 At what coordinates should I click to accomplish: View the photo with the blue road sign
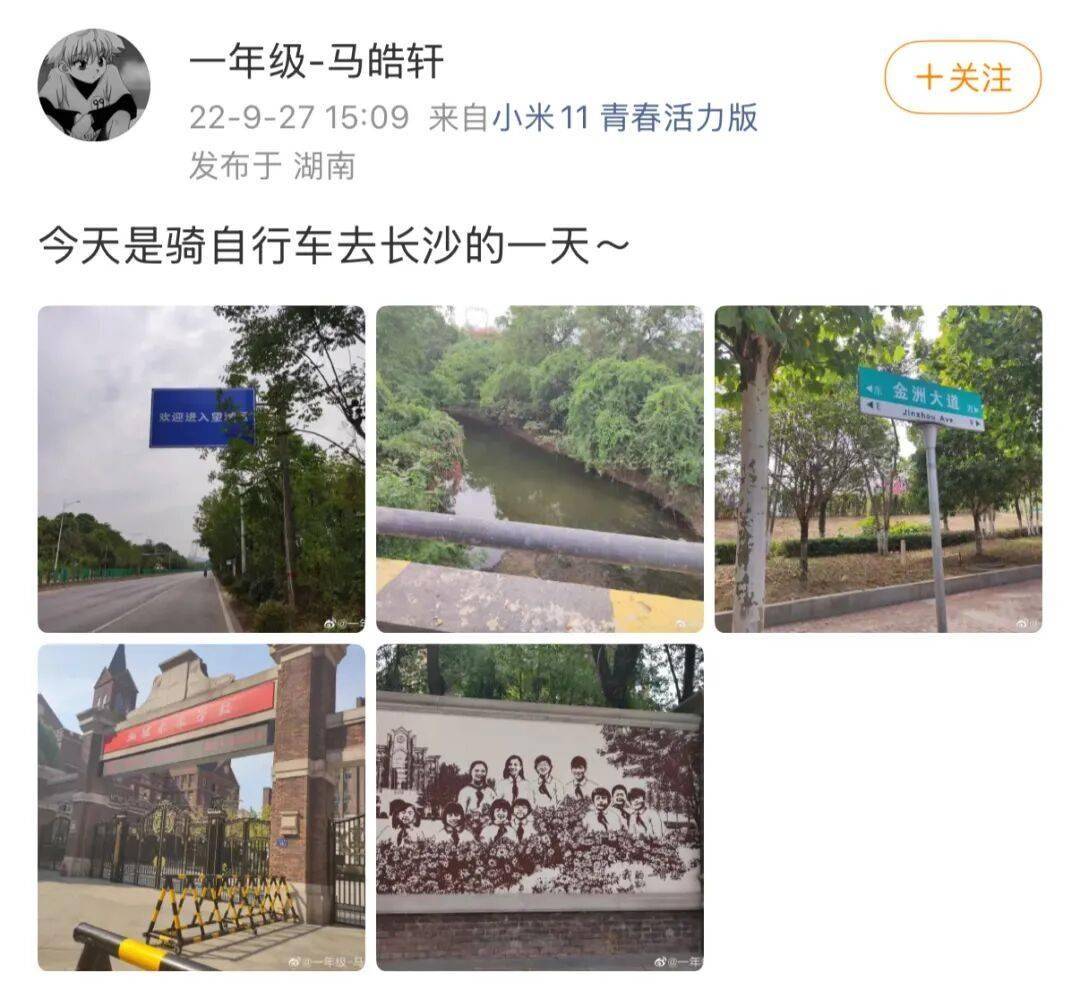201,469
